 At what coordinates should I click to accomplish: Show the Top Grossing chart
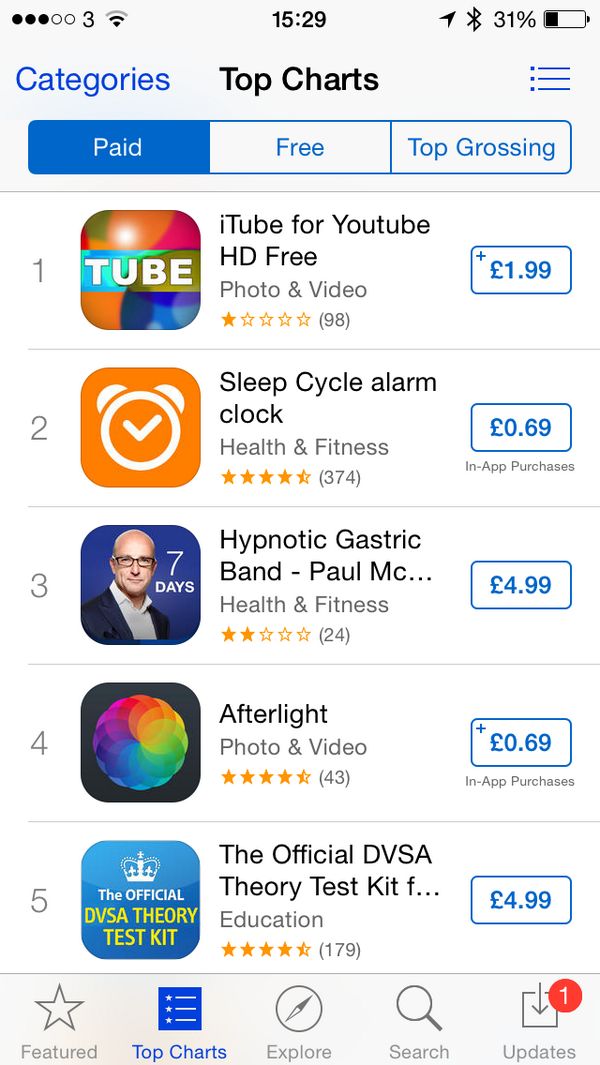click(x=481, y=148)
